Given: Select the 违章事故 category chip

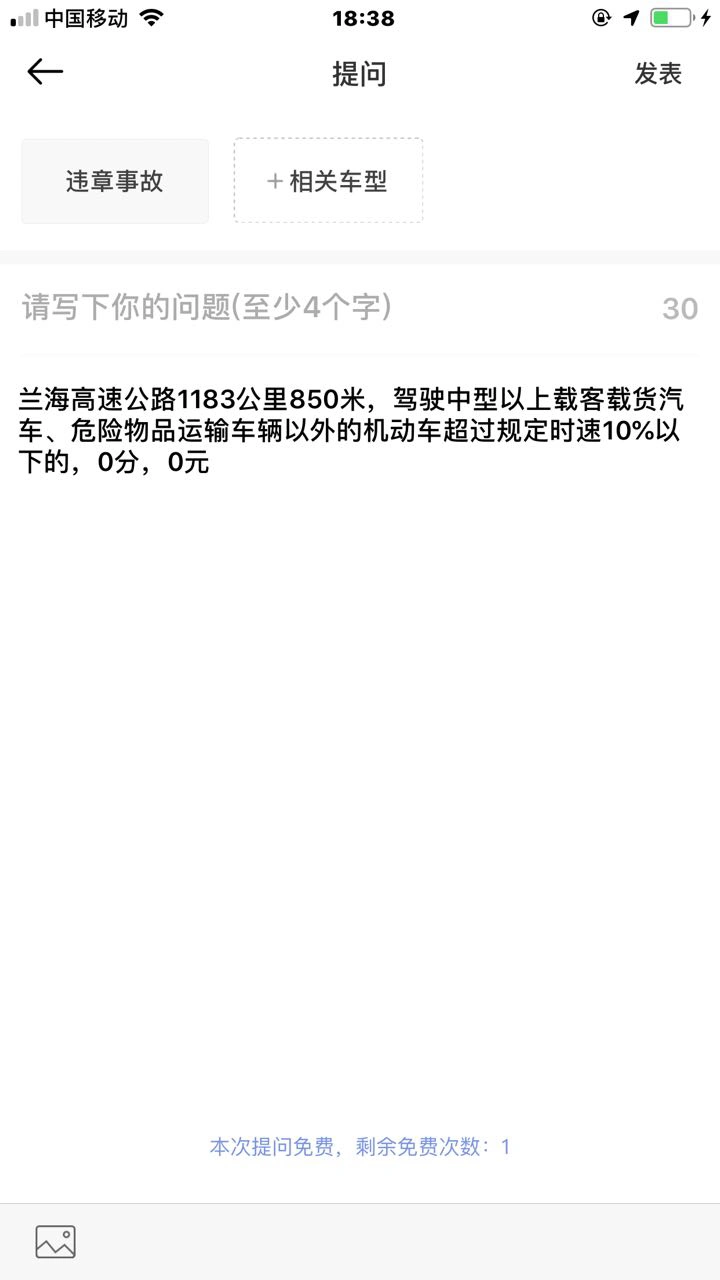Looking at the screenshot, I should pos(115,181).
